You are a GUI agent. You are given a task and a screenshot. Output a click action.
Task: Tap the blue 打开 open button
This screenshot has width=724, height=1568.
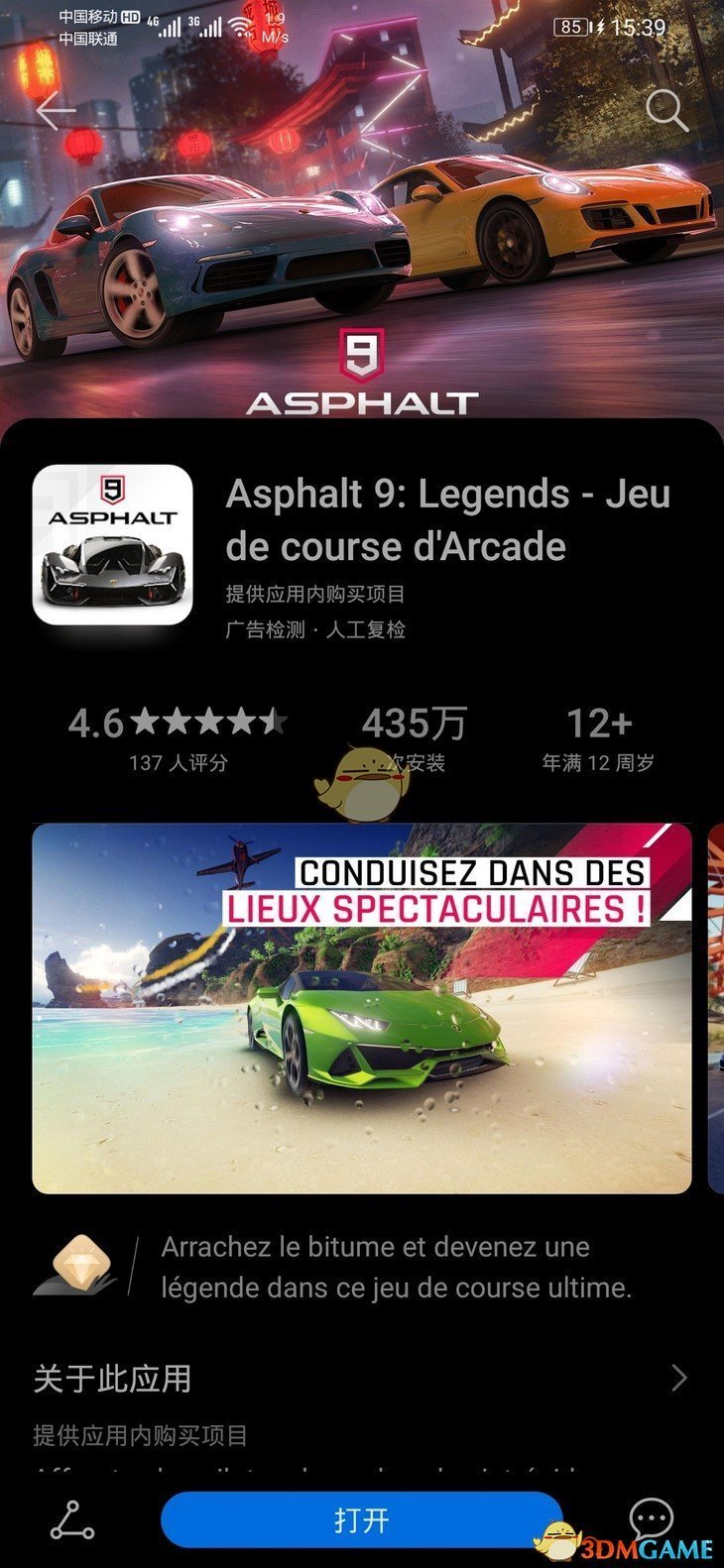point(361,1519)
